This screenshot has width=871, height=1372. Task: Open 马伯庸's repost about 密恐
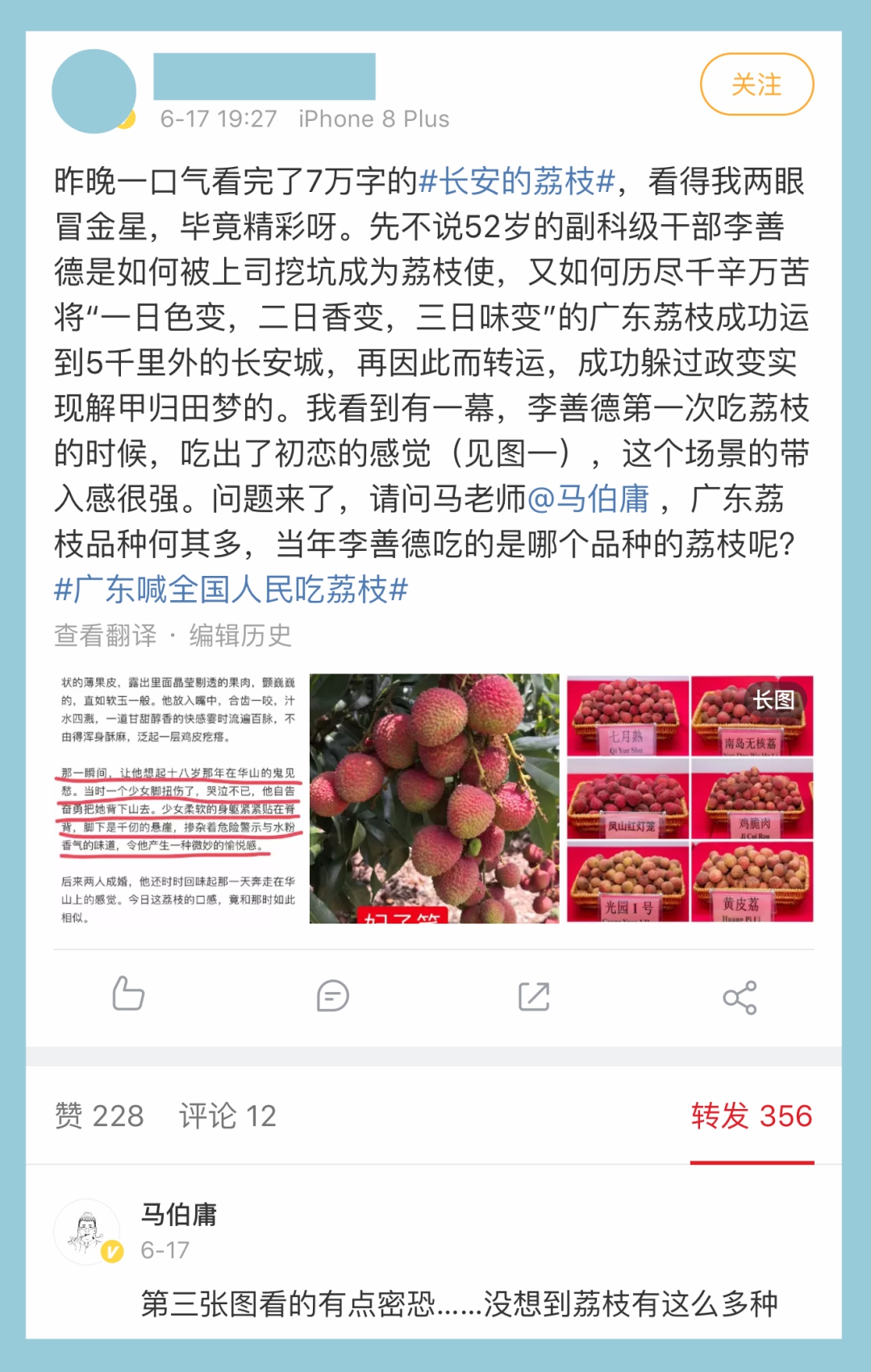[459, 1303]
